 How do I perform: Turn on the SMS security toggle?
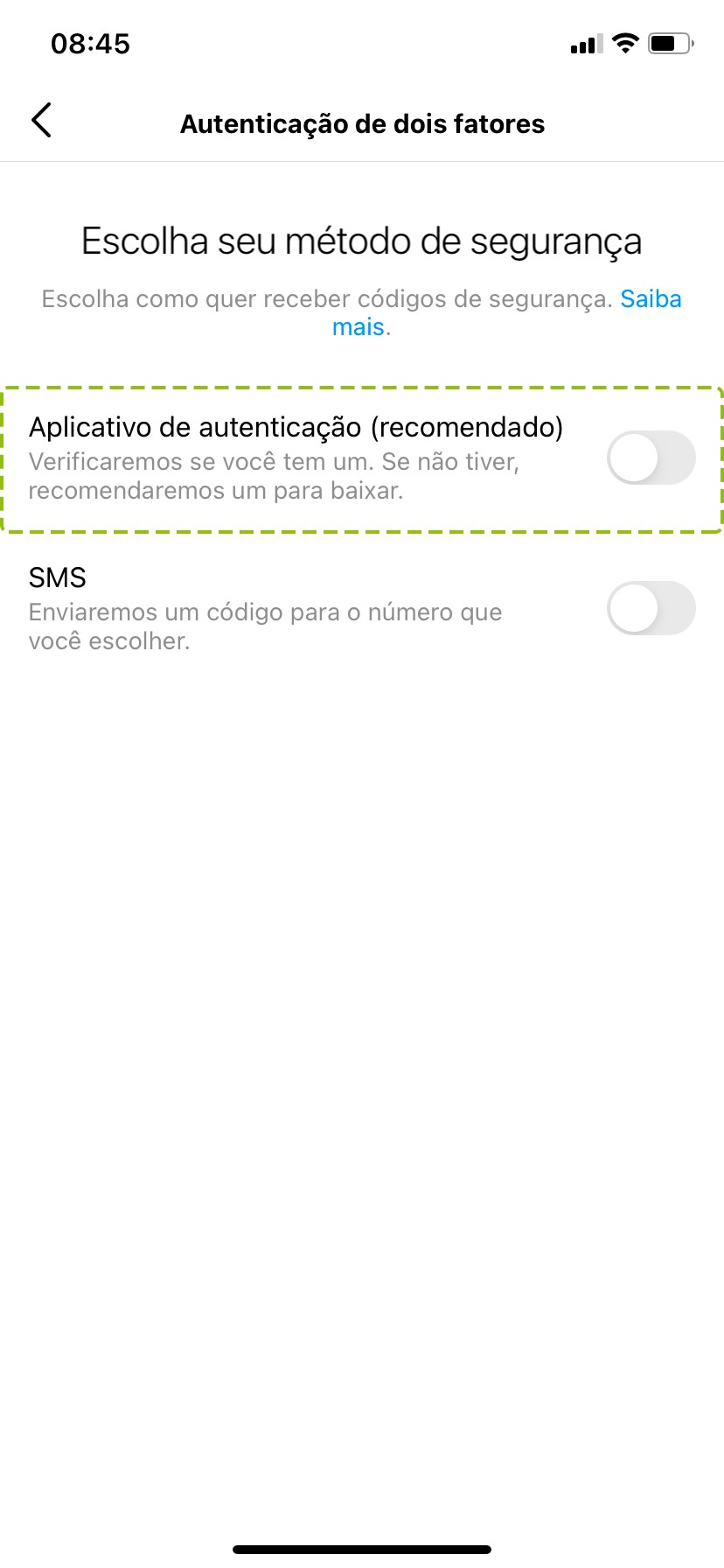pos(651,608)
